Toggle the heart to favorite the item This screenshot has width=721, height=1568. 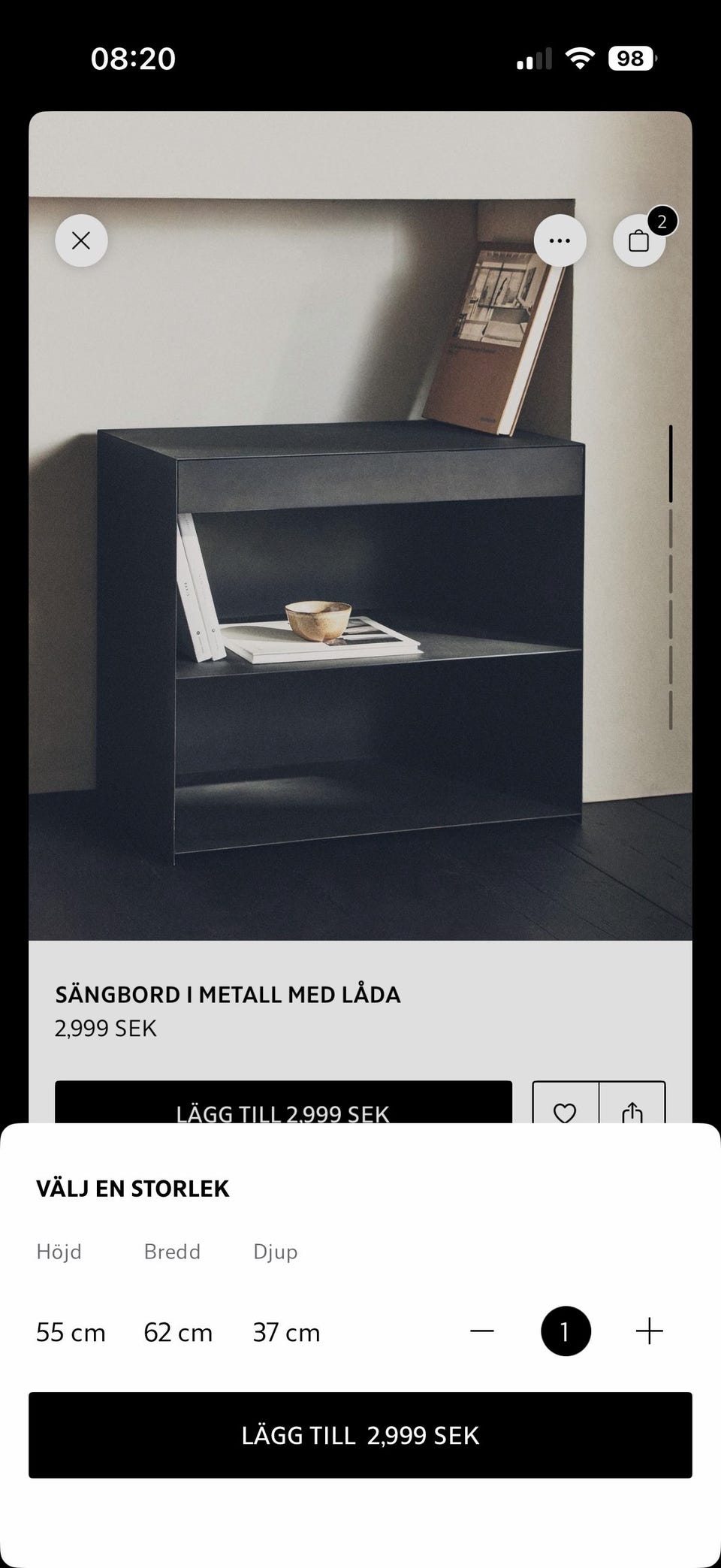coord(565,1113)
